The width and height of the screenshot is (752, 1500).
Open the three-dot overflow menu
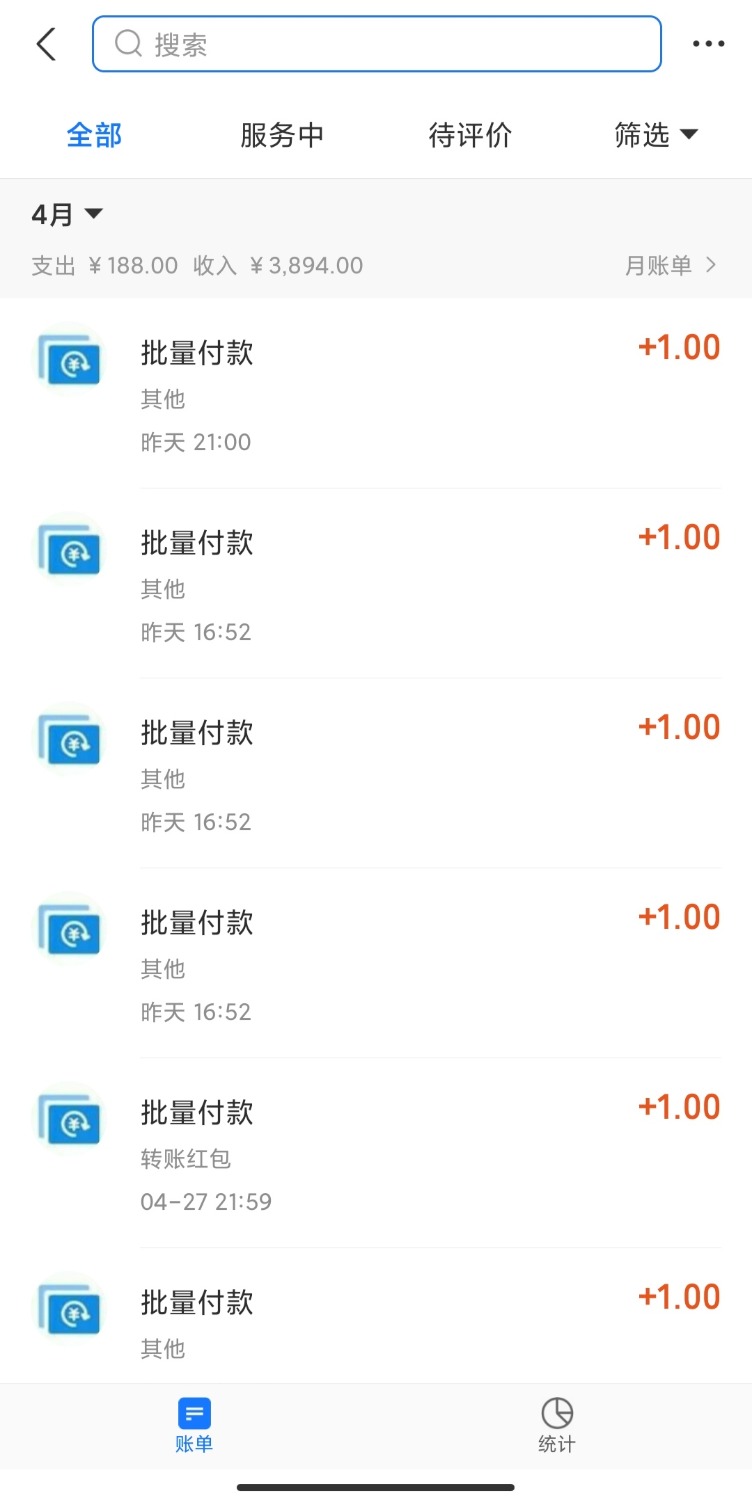tap(708, 44)
